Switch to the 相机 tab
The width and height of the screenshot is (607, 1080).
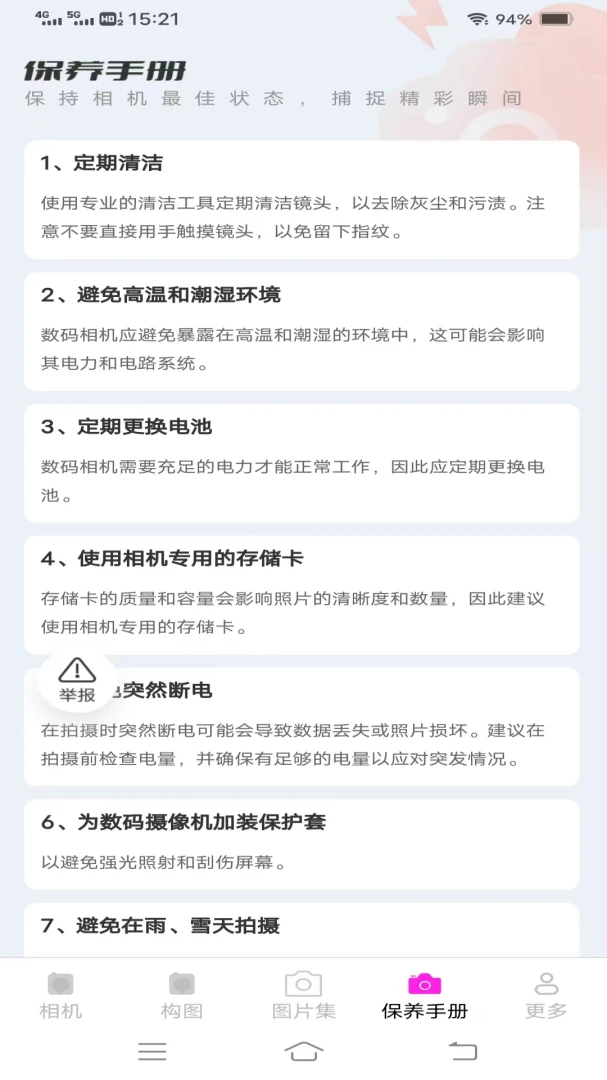[61, 995]
